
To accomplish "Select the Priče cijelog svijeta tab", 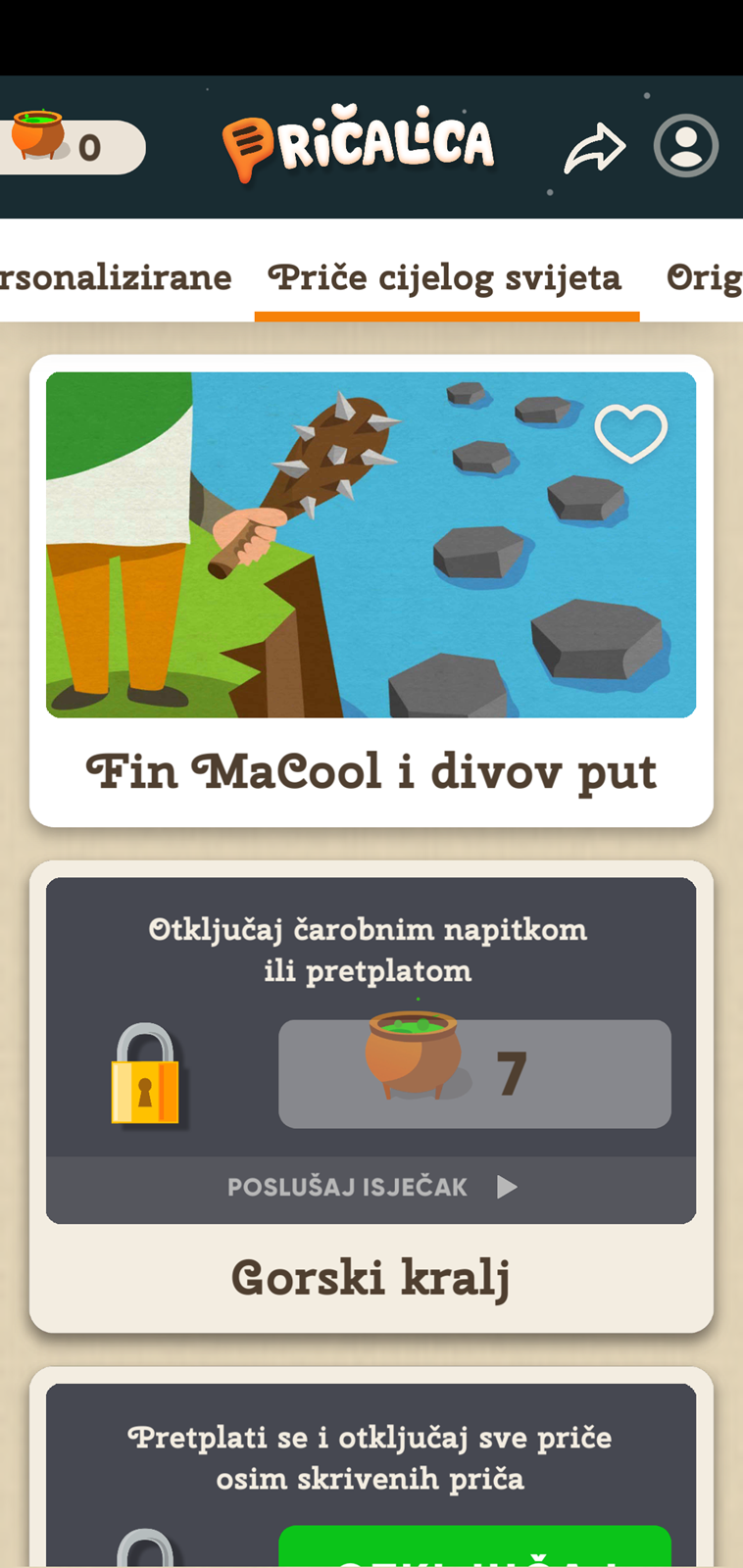I will pos(445,277).
